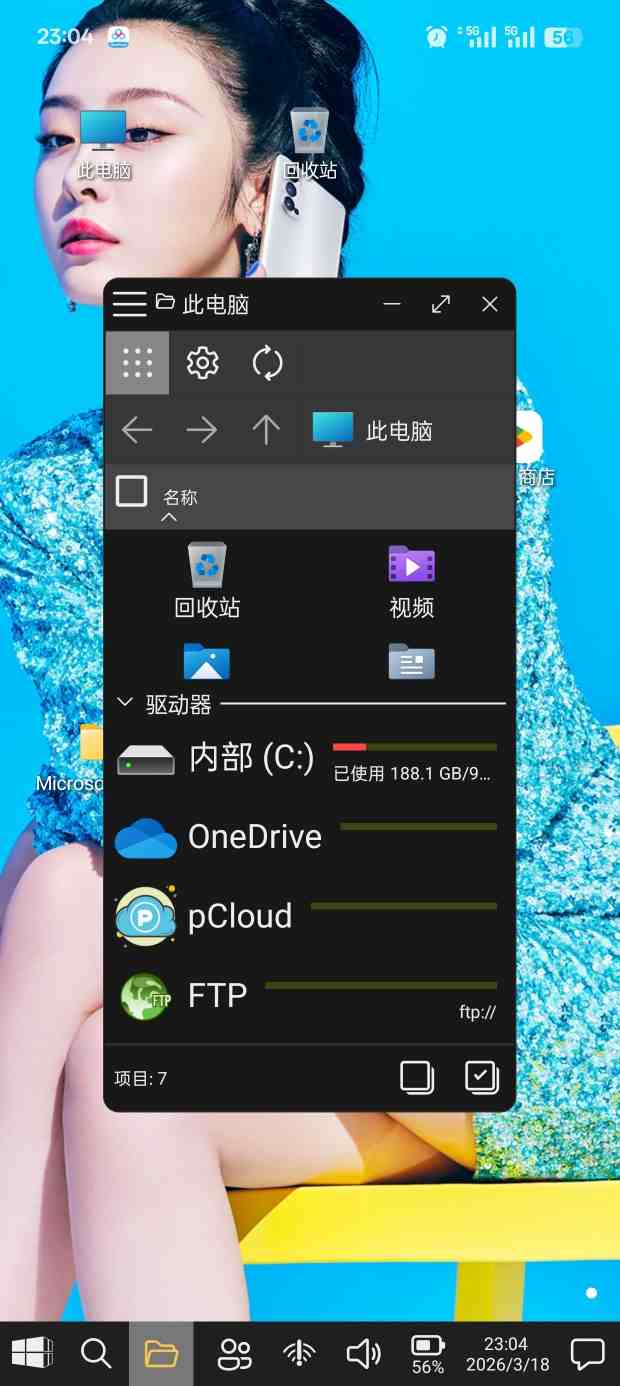Screen dimensions: 620x1386
Task: Go up one folder level
Action: 266,430
